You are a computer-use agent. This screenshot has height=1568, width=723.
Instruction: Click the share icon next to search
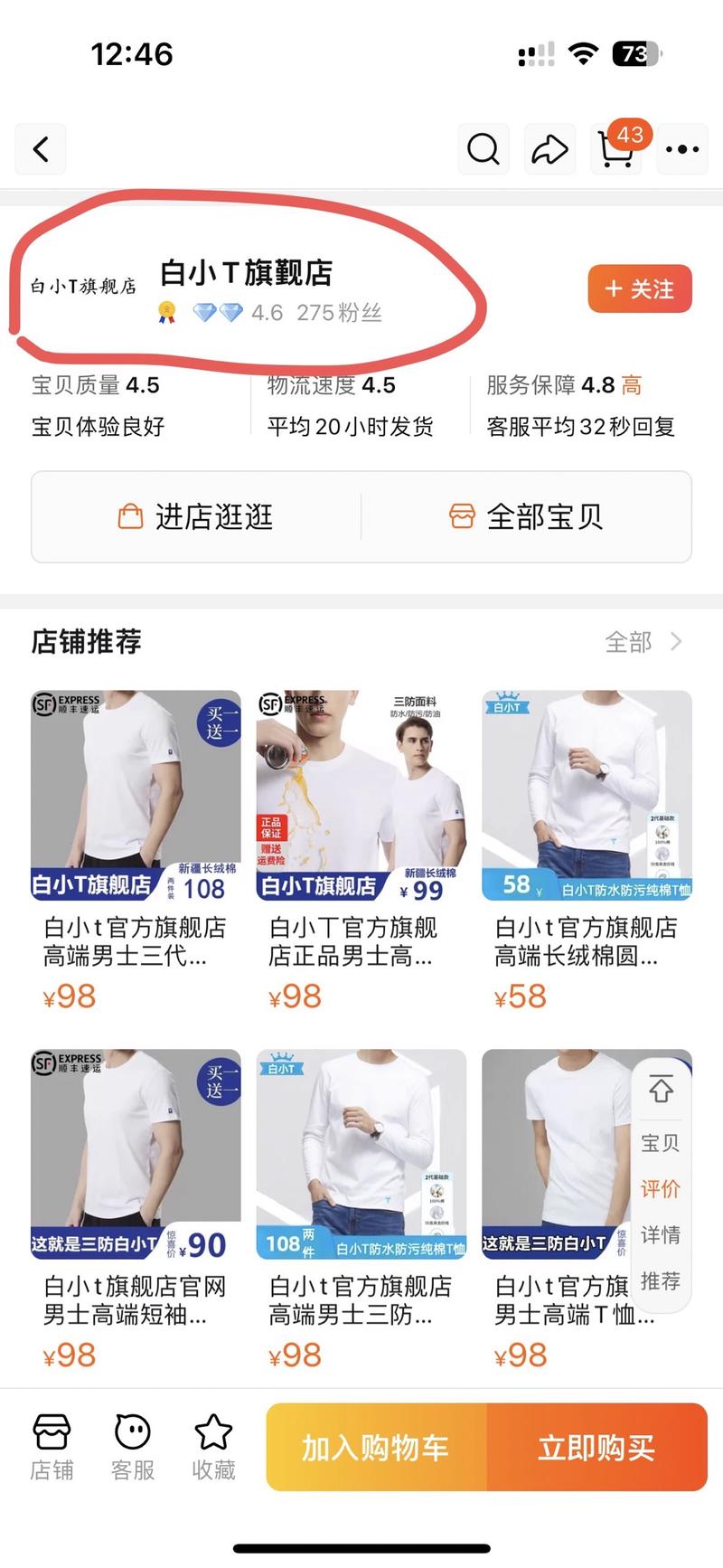pos(549,149)
